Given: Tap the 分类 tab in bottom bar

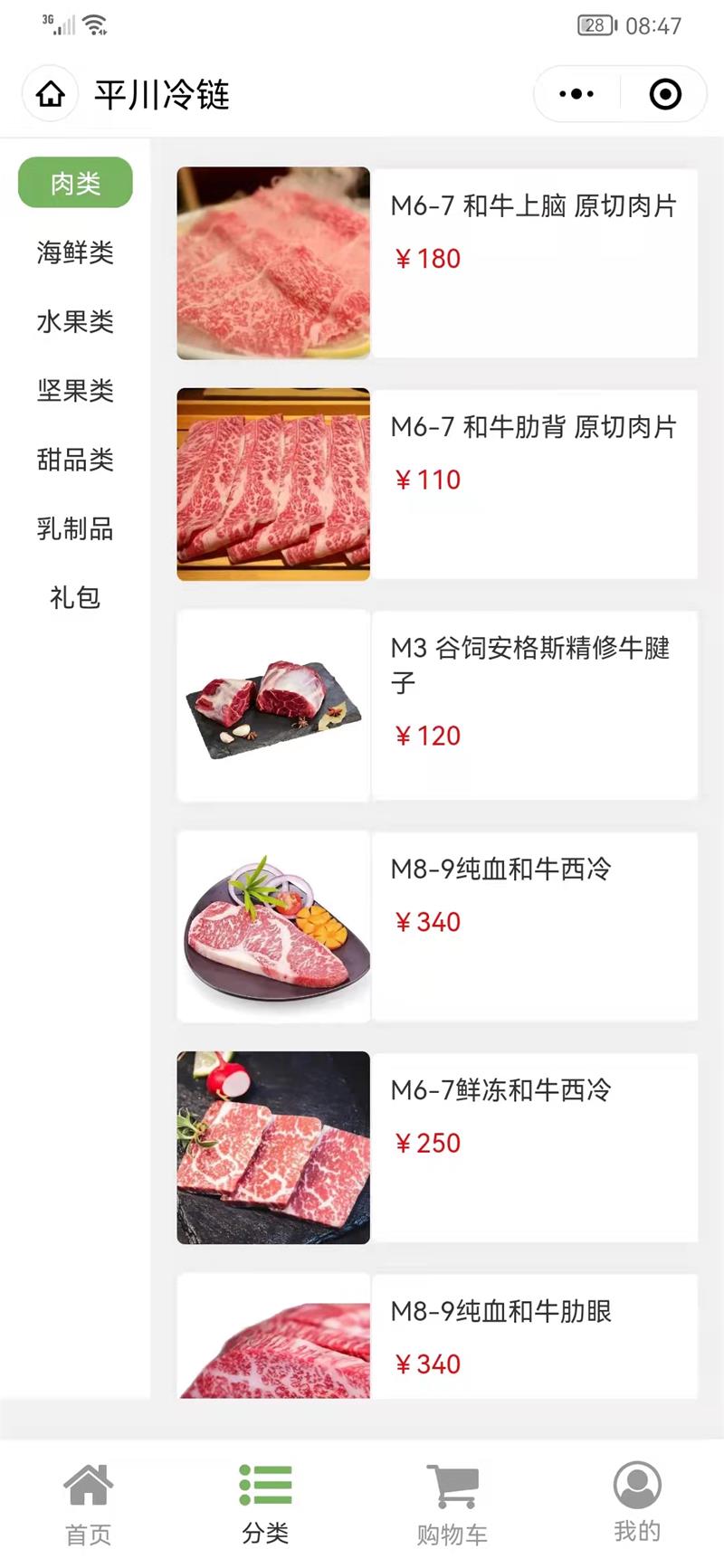Looking at the screenshot, I should pos(265,1503).
